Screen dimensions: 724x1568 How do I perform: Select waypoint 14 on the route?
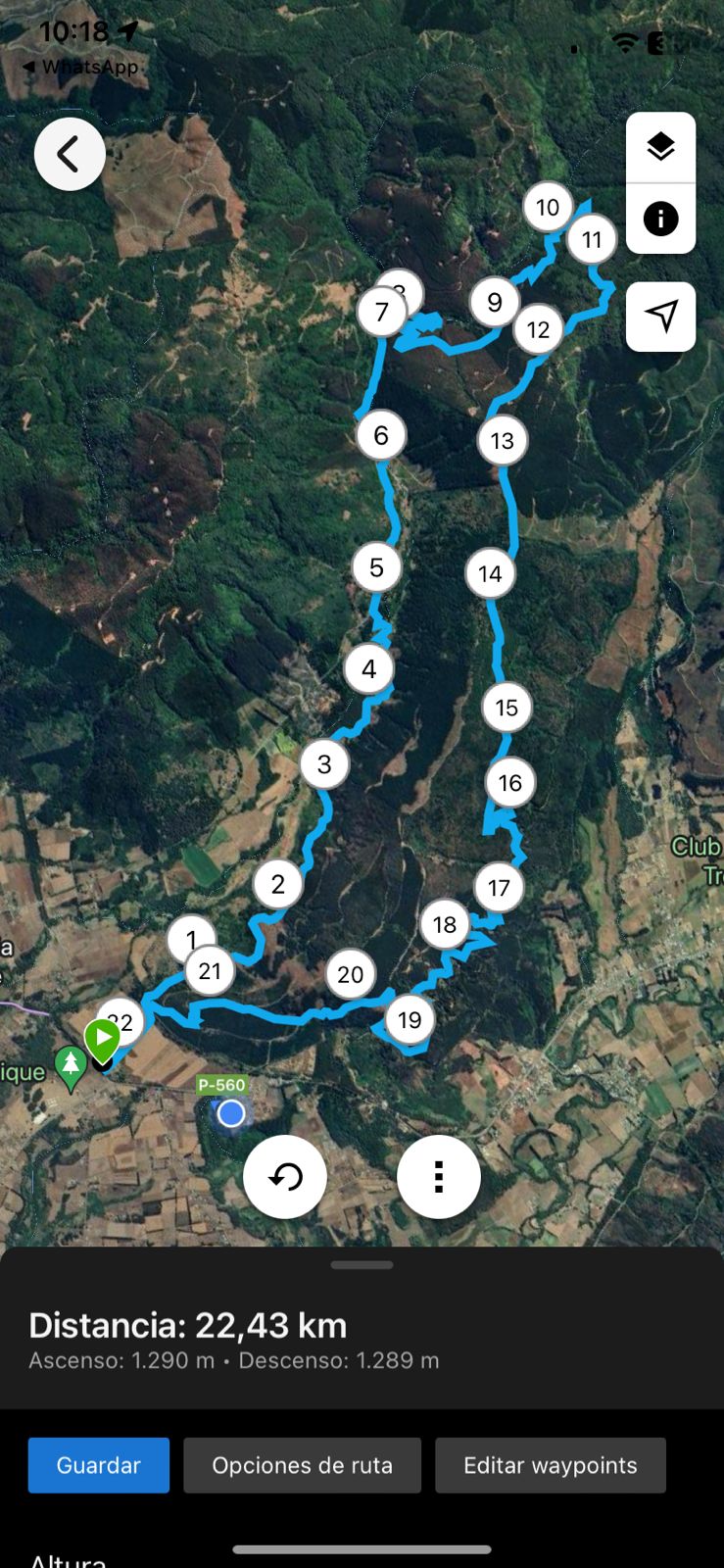(x=490, y=573)
